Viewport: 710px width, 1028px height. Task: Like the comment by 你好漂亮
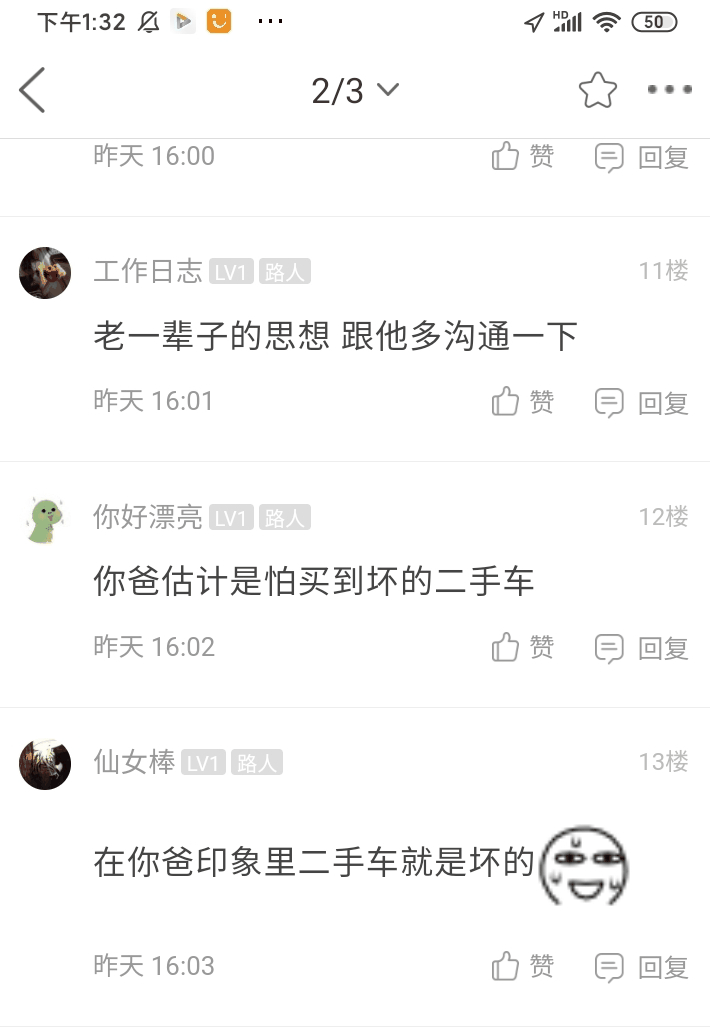coord(522,648)
